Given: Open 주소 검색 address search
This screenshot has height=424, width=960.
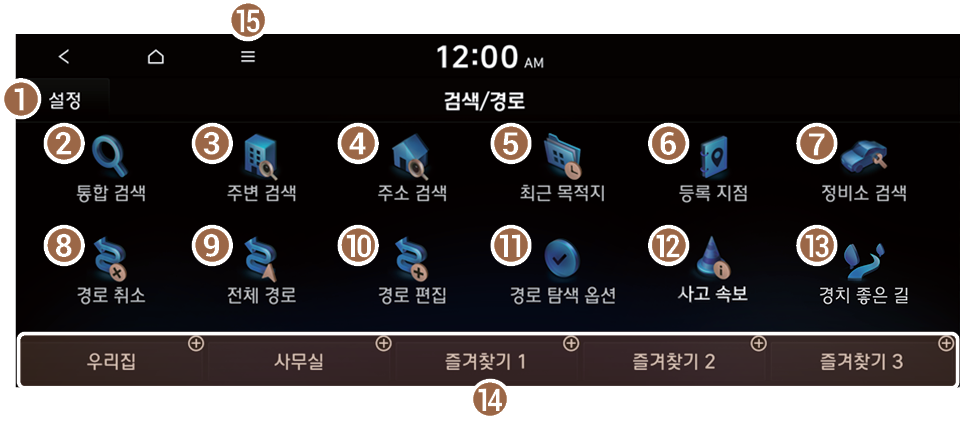Looking at the screenshot, I should 409,170.
